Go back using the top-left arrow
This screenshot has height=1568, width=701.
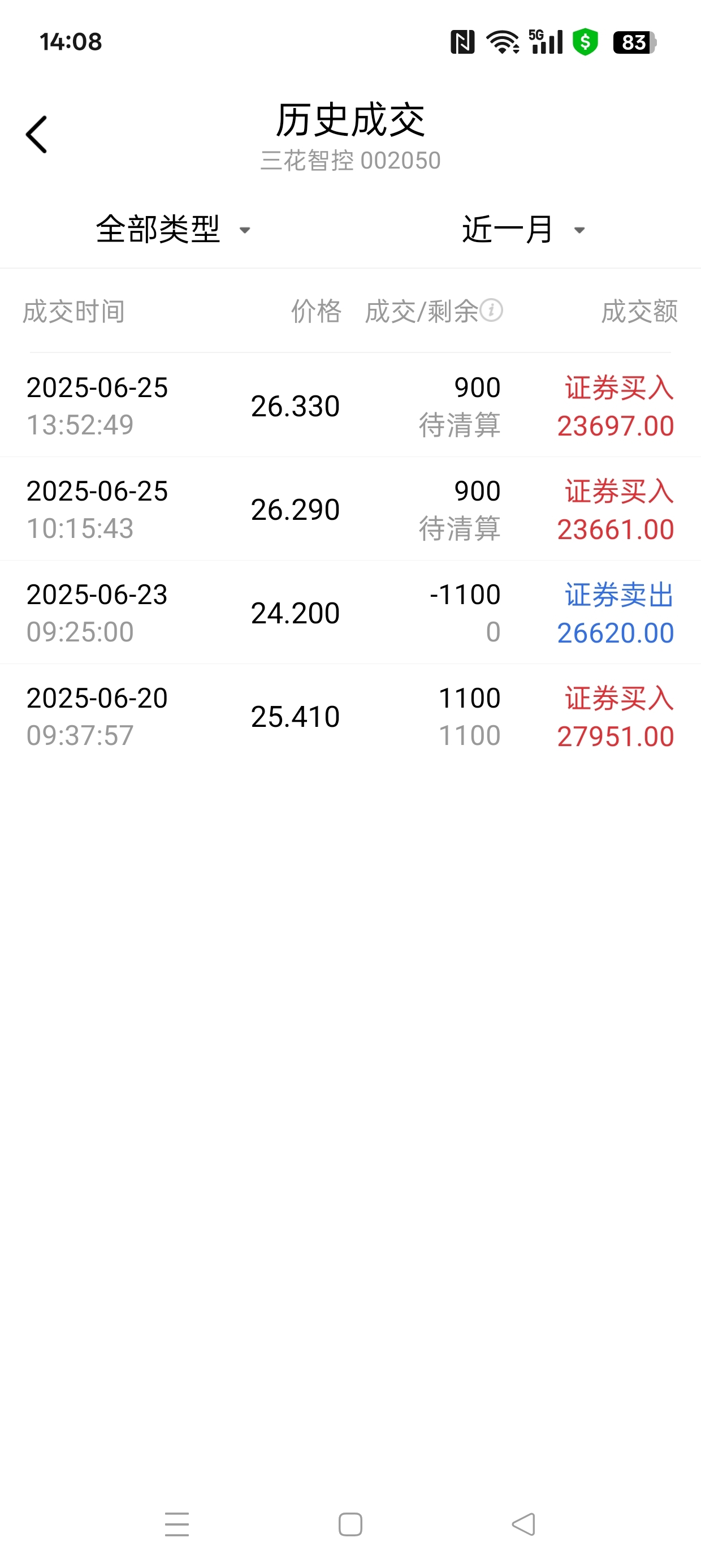(x=37, y=135)
